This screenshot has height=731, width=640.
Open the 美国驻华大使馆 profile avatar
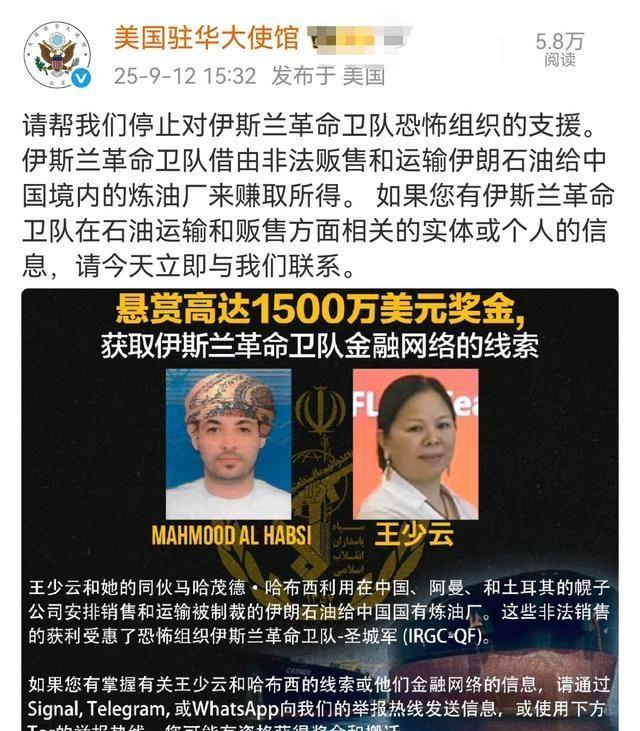tap(57, 53)
